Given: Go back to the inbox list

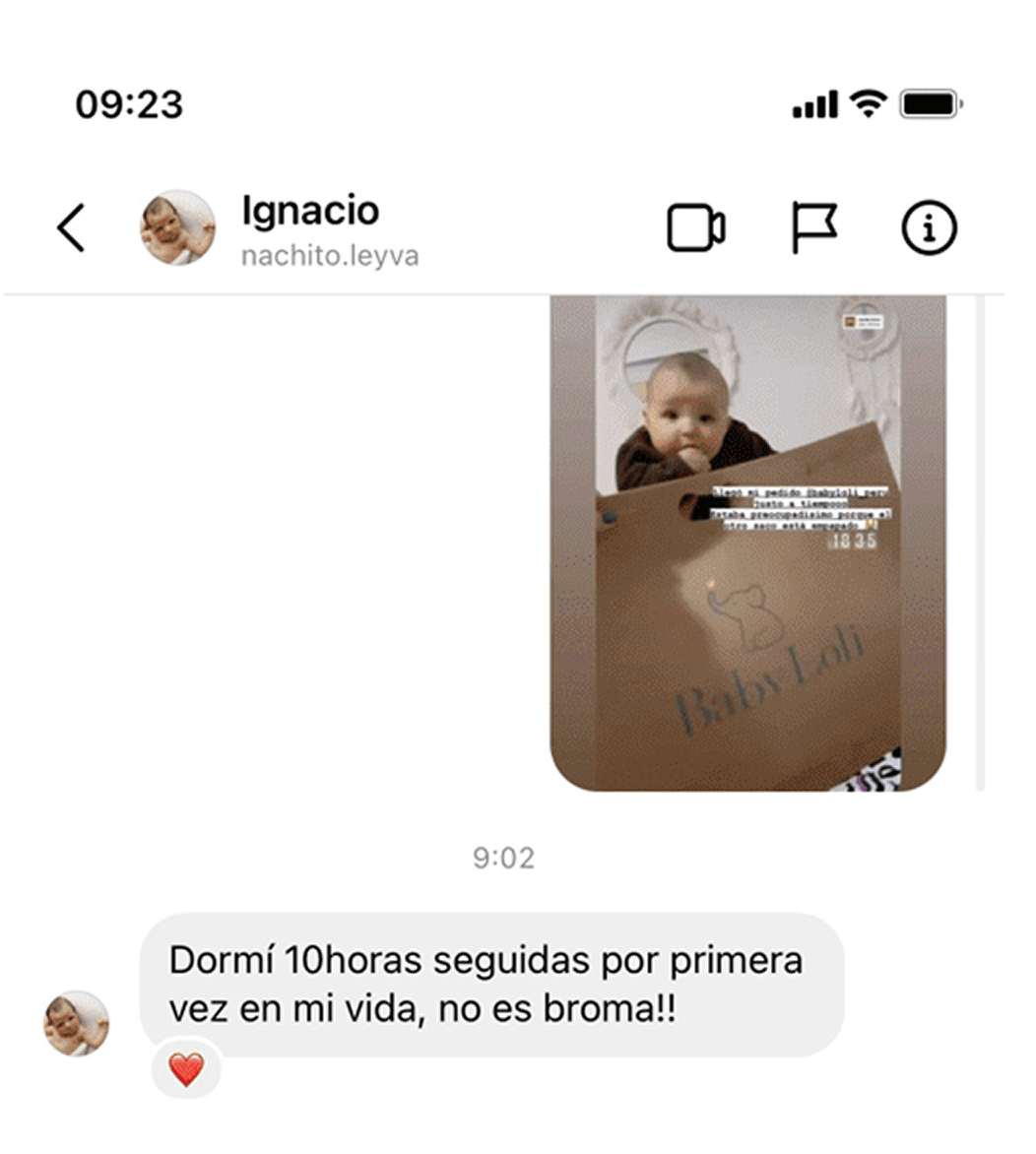Looking at the screenshot, I should click(71, 228).
